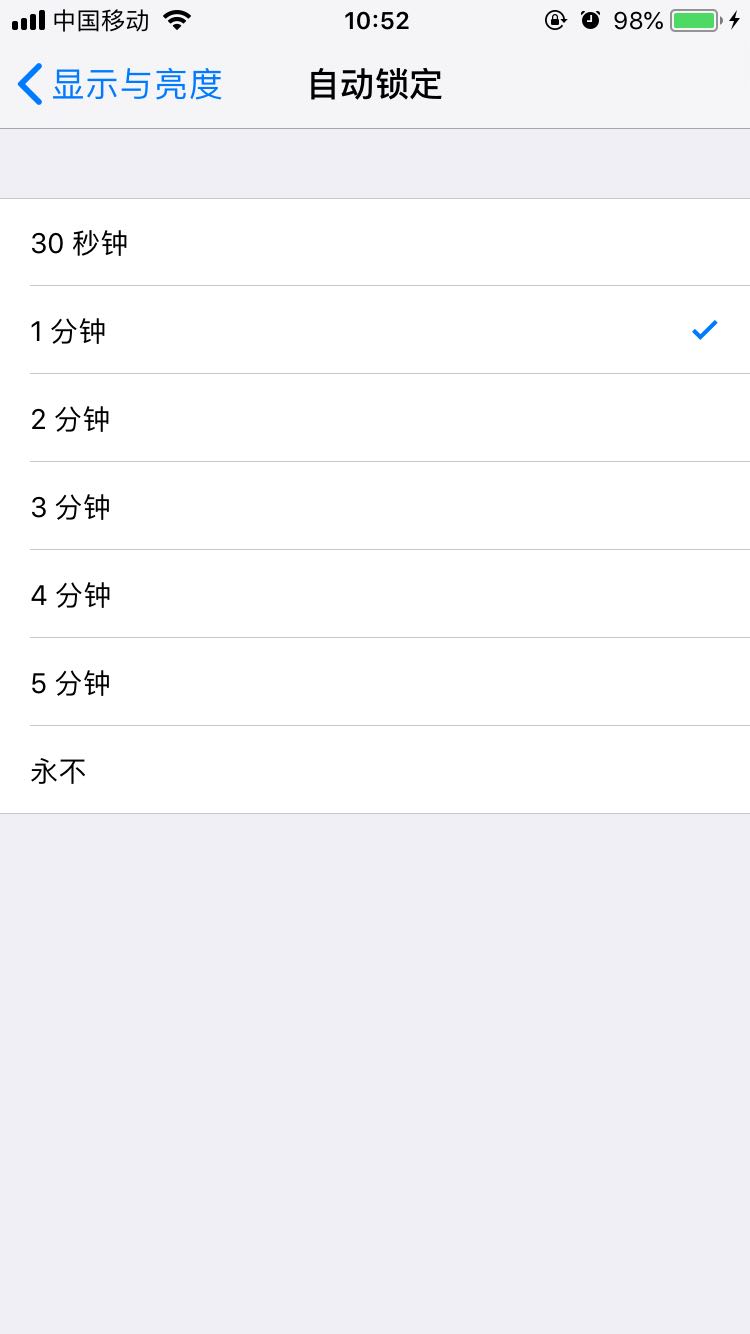Select the 4 分钟 option
750x1334 pixels.
click(x=375, y=595)
